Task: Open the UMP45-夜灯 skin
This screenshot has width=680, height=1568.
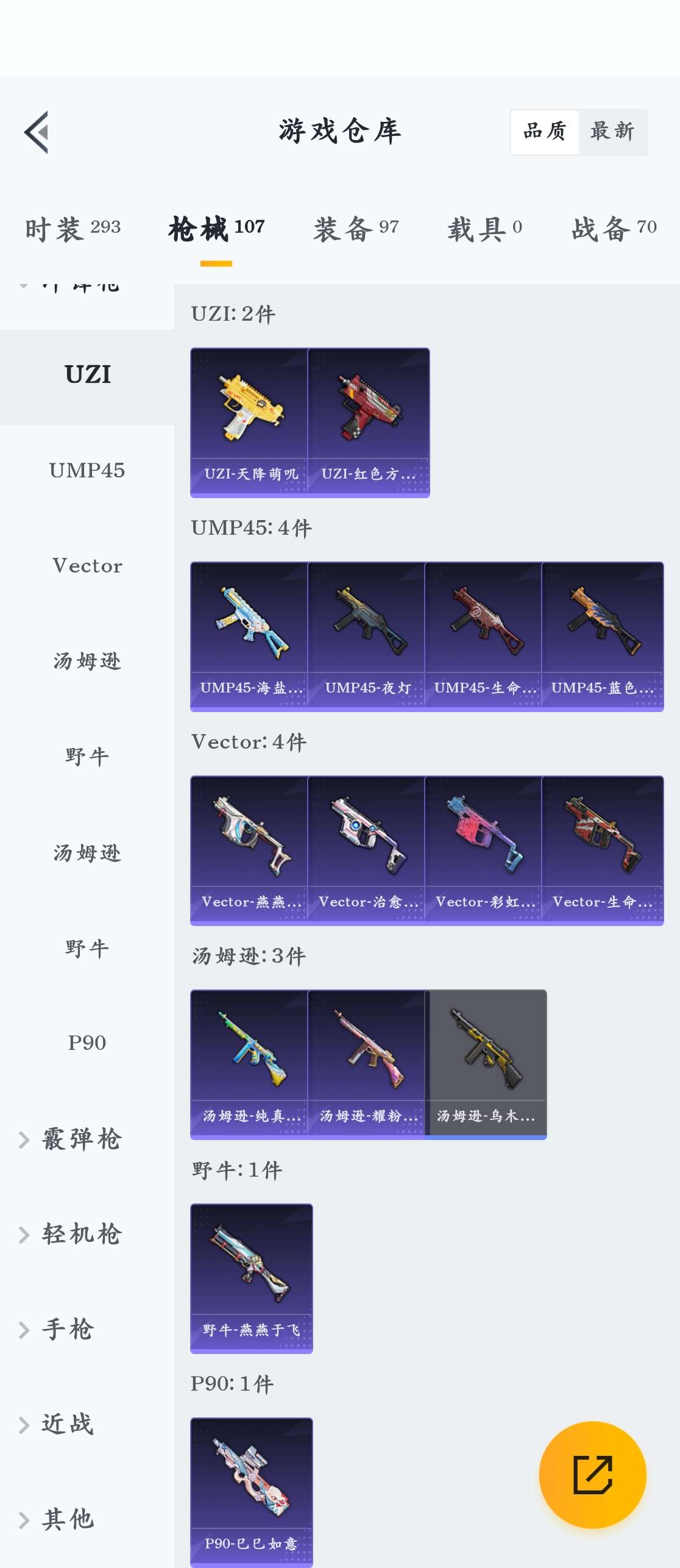Action: (x=366, y=636)
